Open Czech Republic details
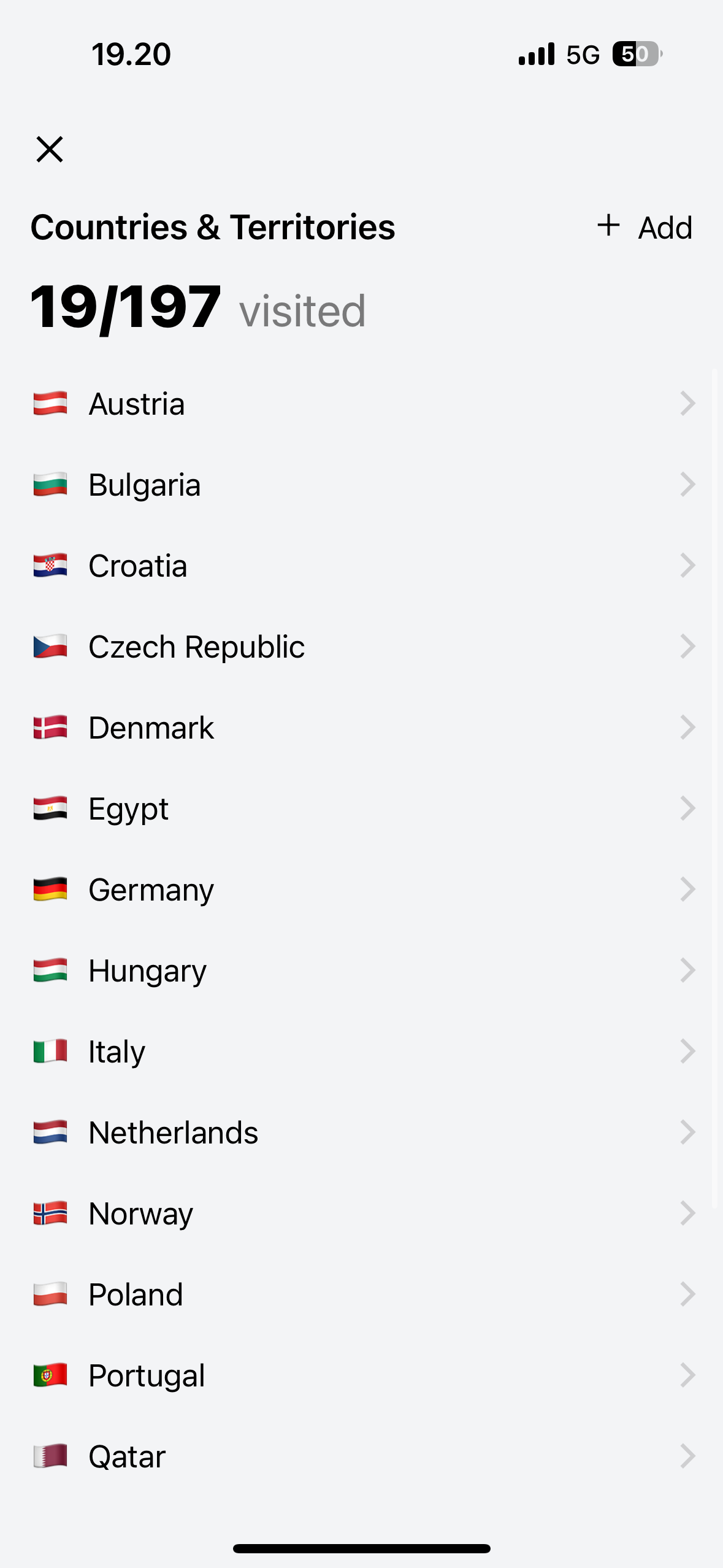Image resolution: width=723 pixels, height=1568 pixels. coord(362,647)
